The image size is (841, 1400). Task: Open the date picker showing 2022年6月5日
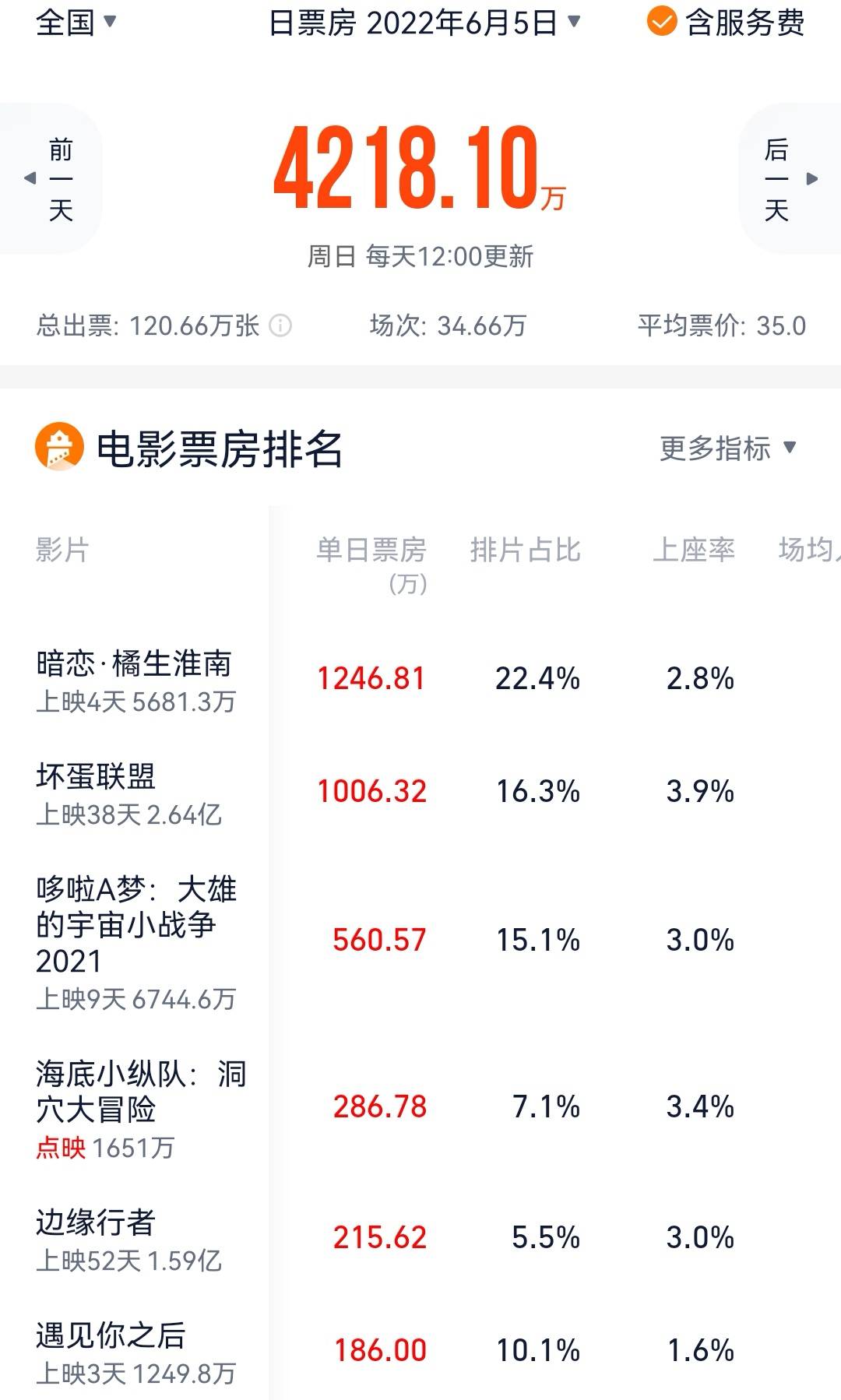coord(425,23)
